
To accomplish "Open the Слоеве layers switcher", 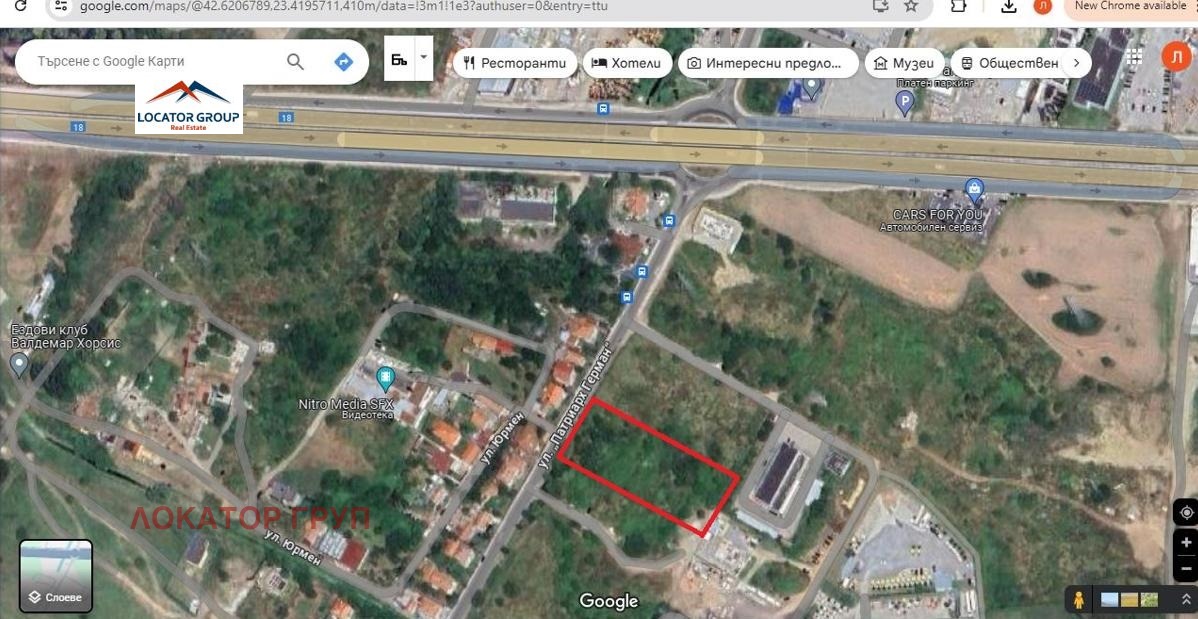I will (x=56, y=576).
